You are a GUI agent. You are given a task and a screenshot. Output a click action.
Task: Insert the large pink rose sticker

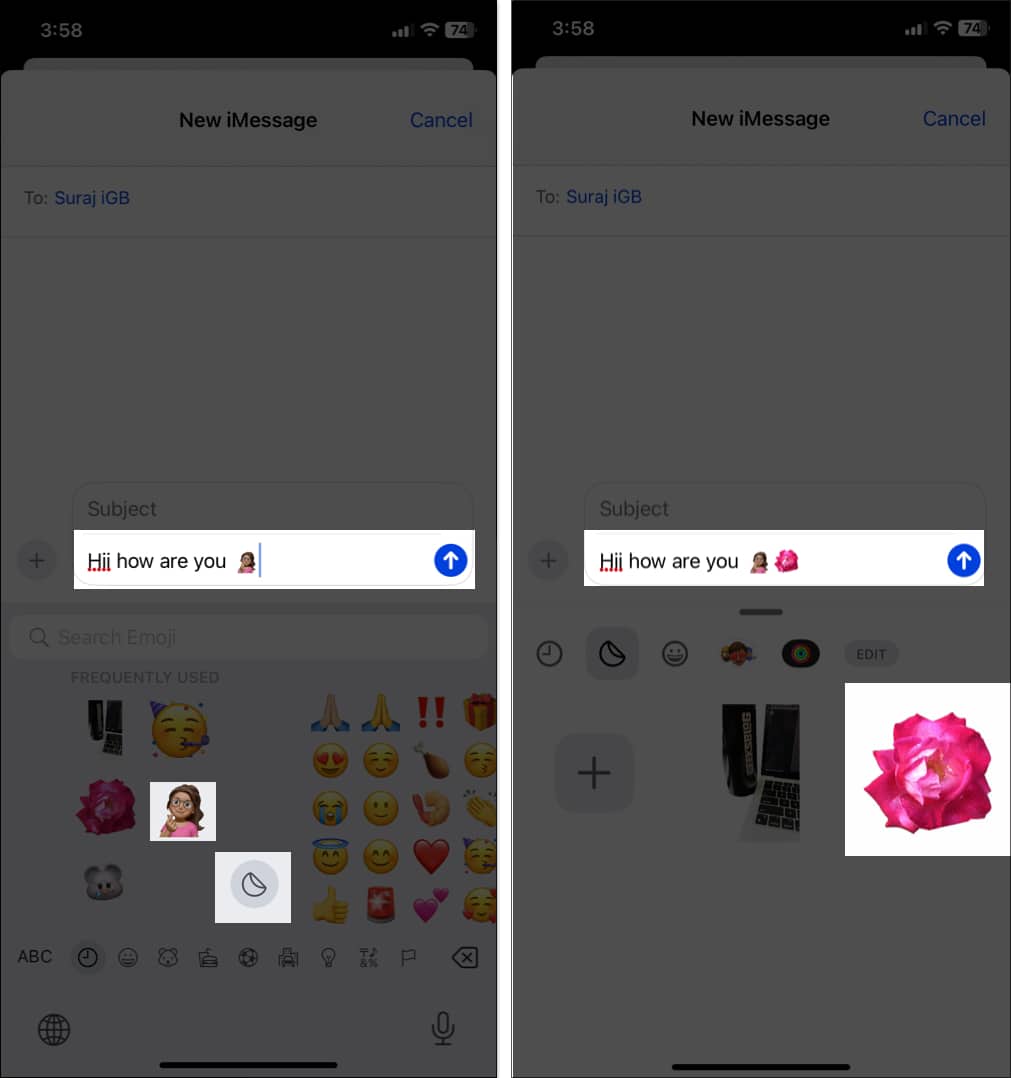coord(927,769)
